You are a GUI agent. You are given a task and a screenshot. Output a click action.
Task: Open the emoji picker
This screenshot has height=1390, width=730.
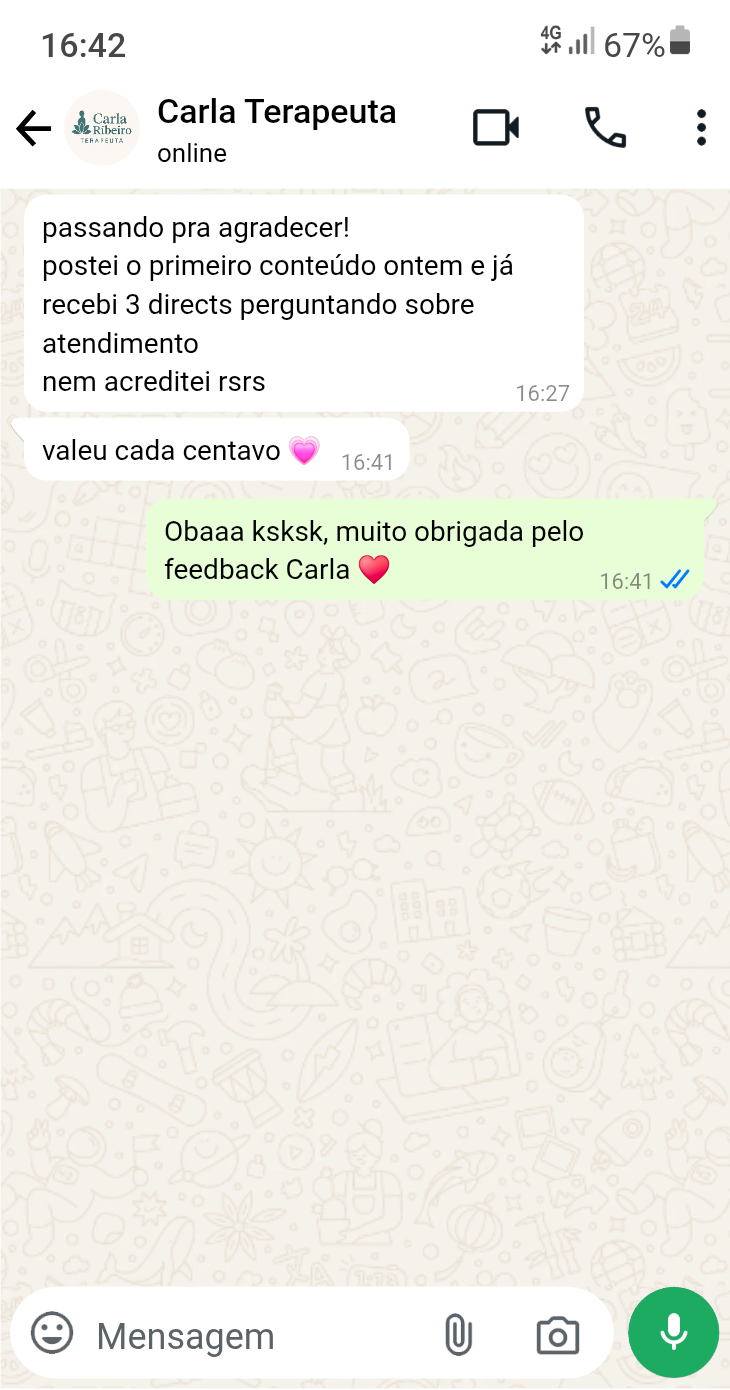click(x=52, y=1333)
